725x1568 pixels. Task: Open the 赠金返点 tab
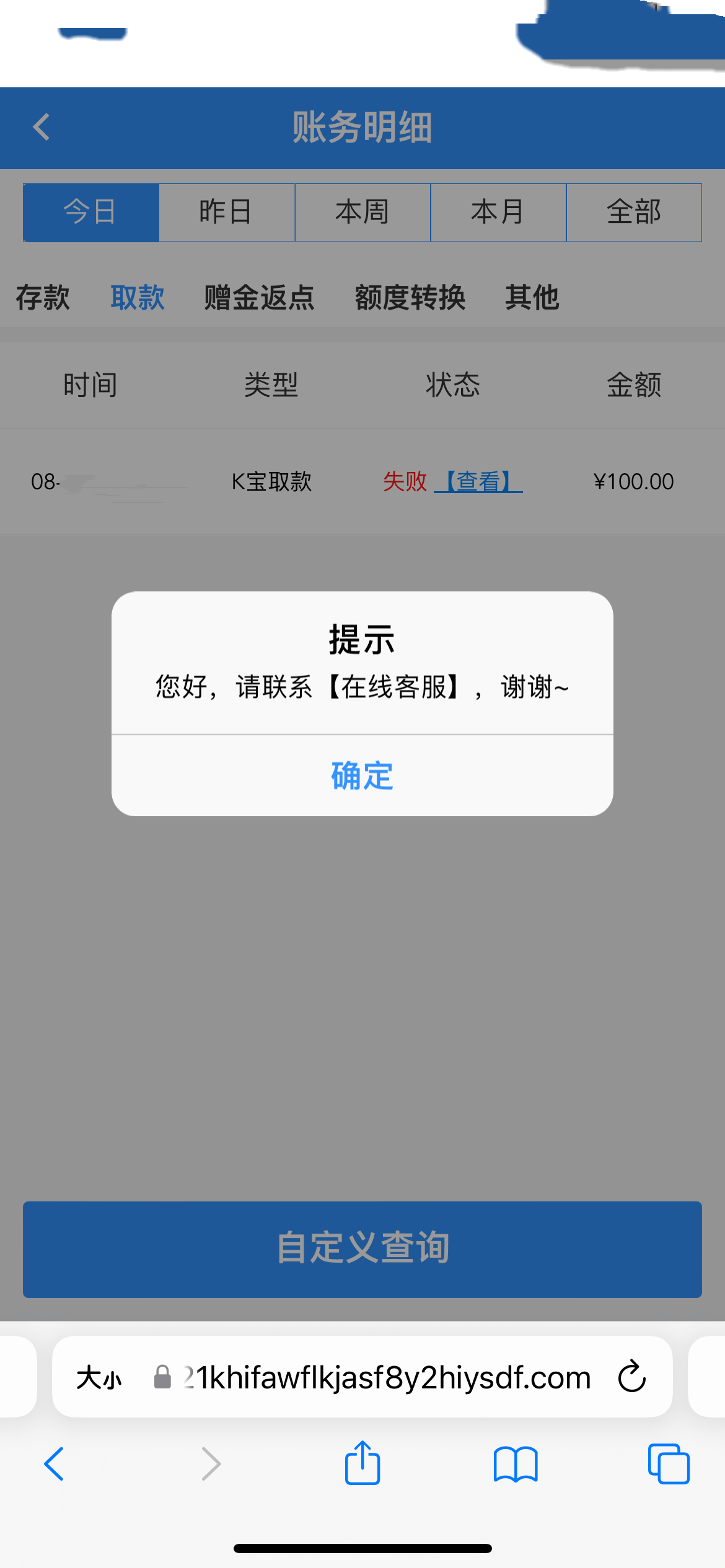258,298
